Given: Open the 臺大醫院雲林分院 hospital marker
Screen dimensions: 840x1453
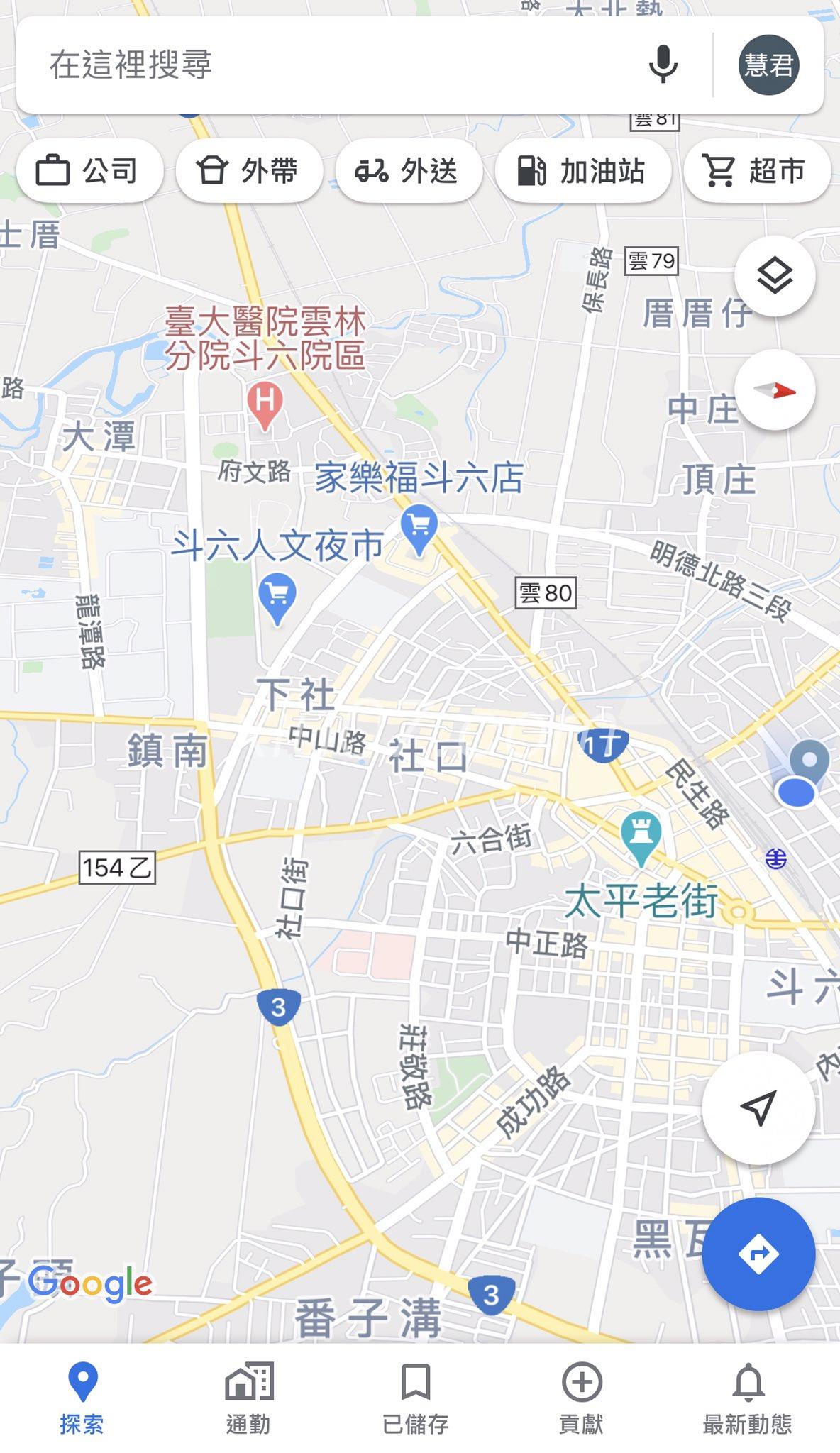Looking at the screenshot, I should pos(265,403).
